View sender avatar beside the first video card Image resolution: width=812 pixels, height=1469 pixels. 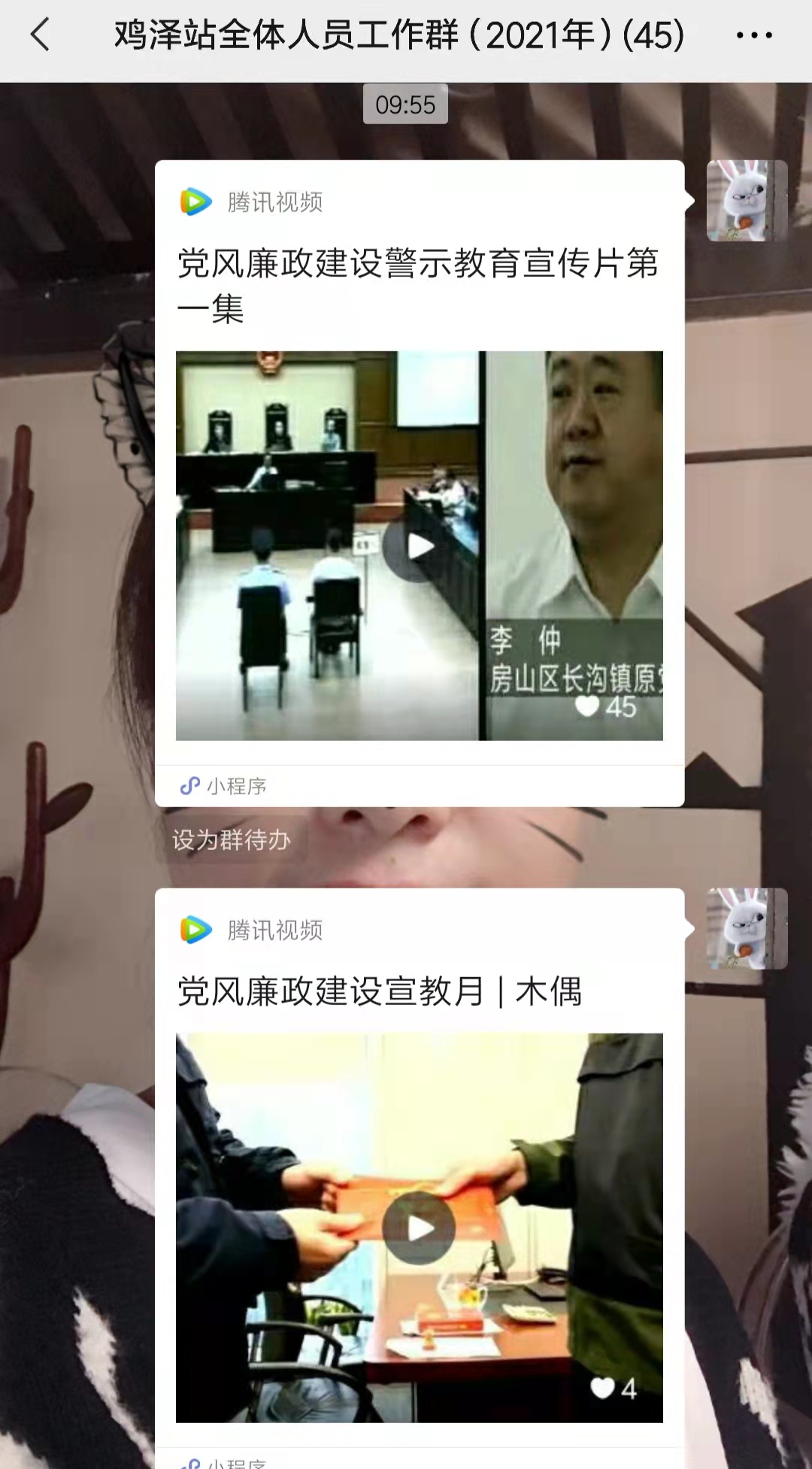[747, 201]
